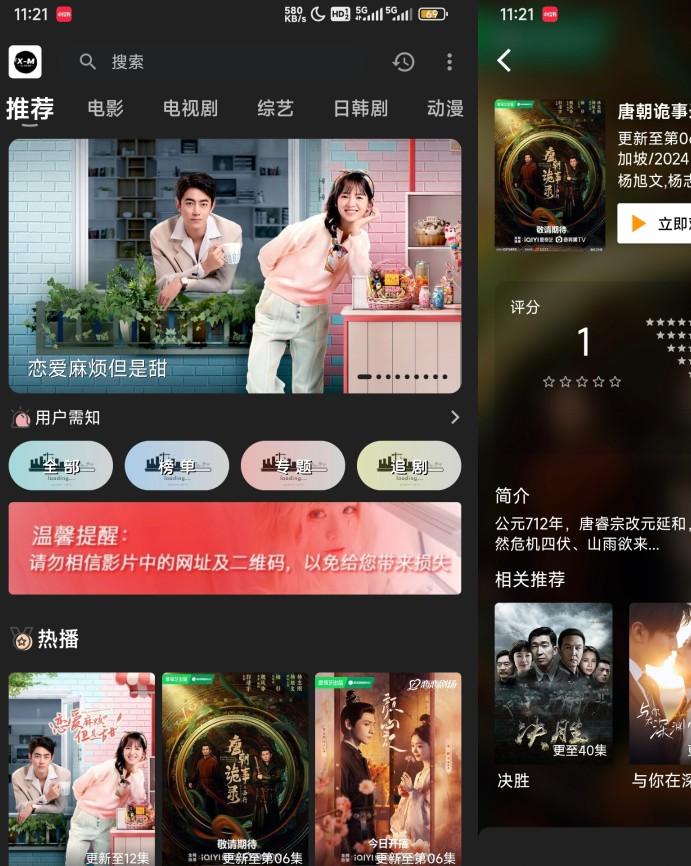The width and height of the screenshot is (691, 866).
Task: Select the 专题 chip
Action: click(x=293, y=466)
